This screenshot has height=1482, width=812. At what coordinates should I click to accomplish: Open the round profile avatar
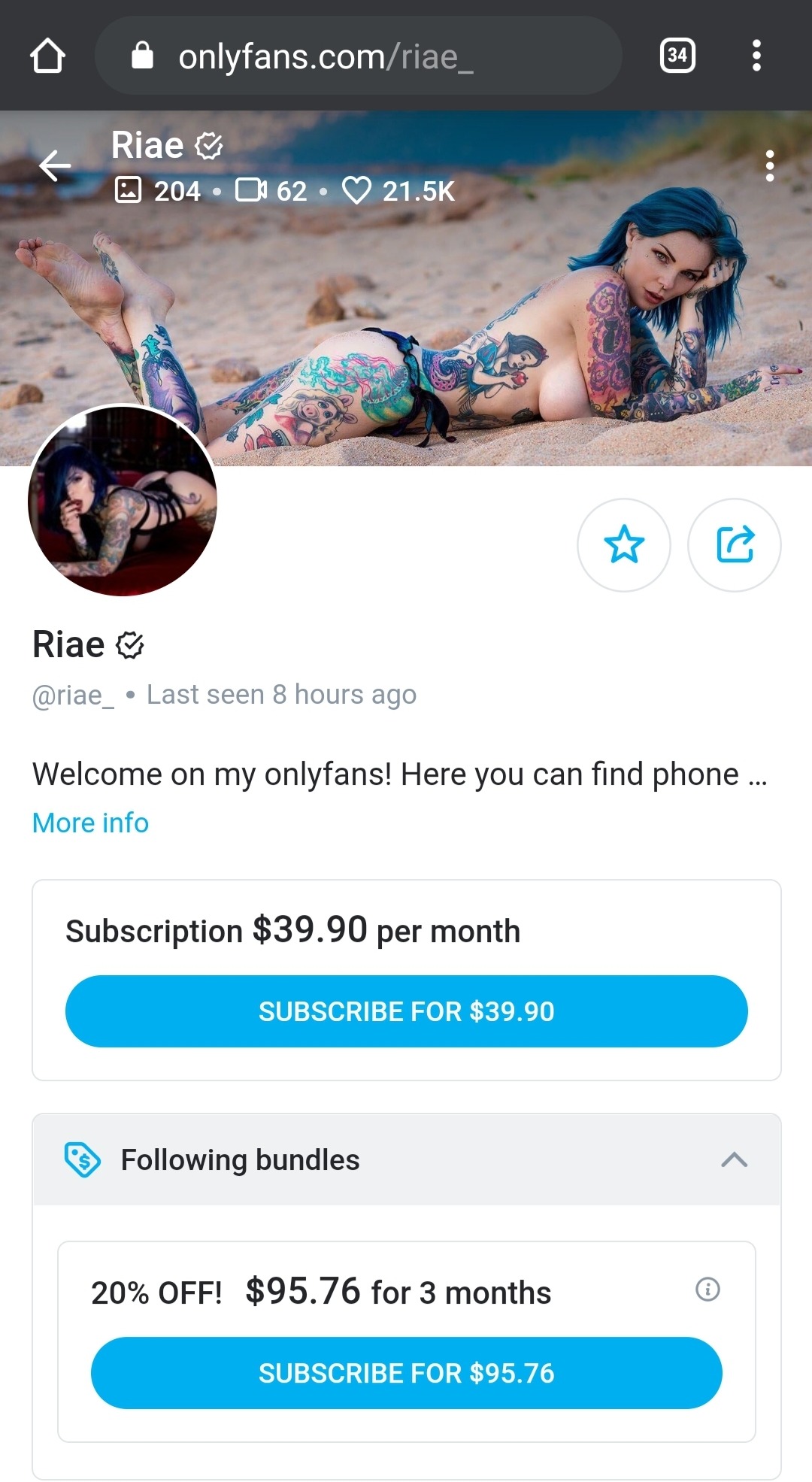[123, 501]
